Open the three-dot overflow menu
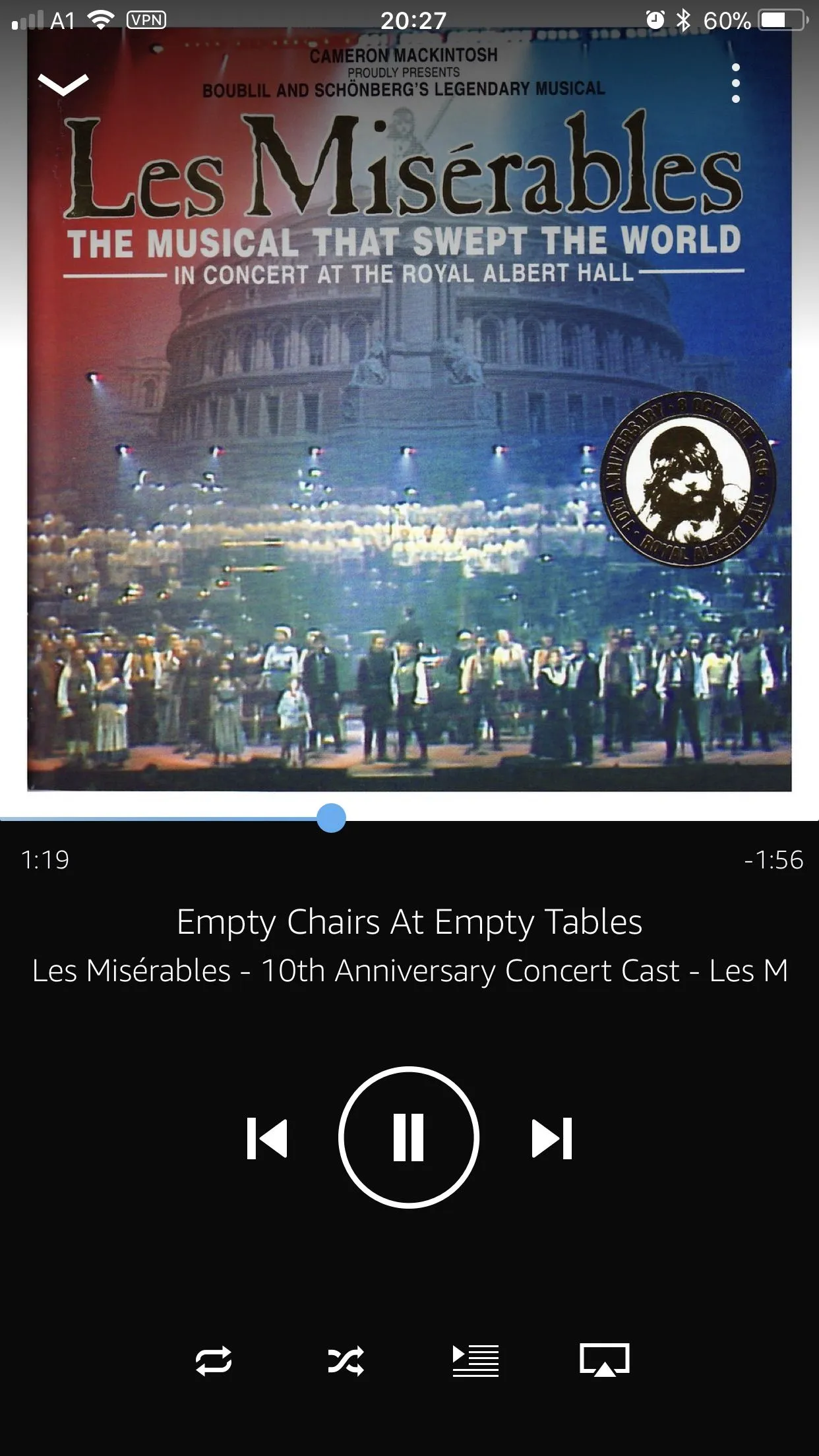The image size is (819, 1456). pyautogui.click(x=736, y=83)
